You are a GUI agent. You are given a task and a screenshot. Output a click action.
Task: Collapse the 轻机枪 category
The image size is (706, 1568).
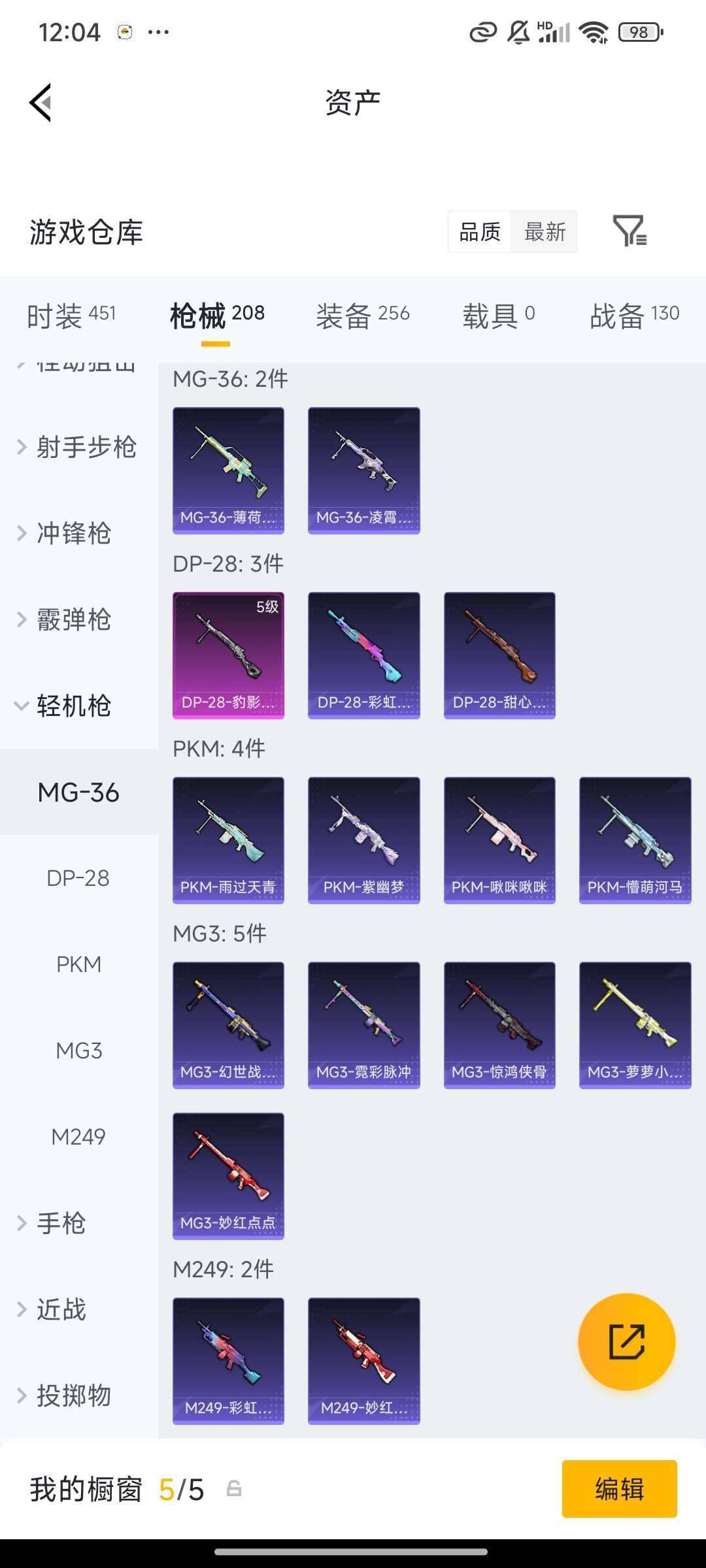[x=73, y=706]
